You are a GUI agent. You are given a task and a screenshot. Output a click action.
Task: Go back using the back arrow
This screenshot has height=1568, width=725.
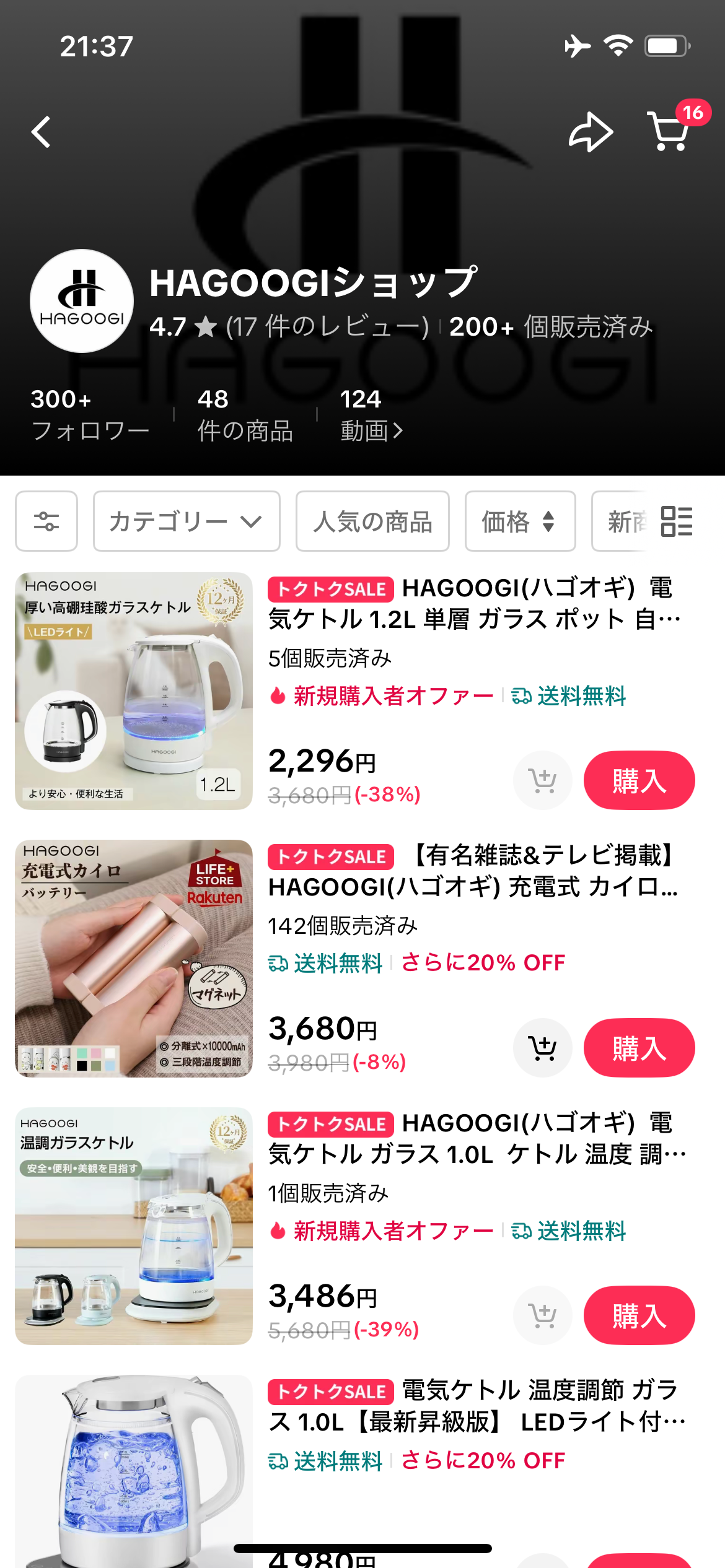42,132
